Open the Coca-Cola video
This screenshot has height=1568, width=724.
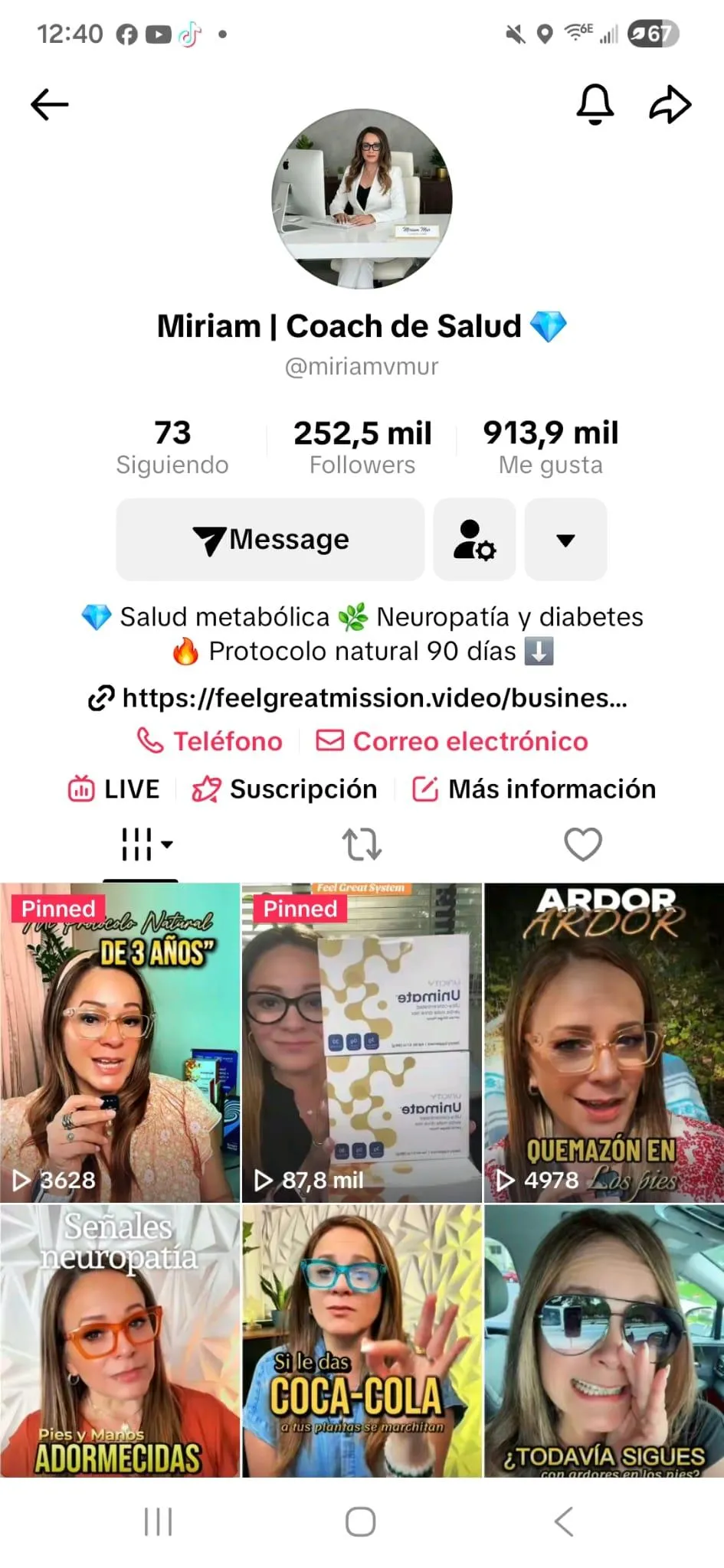tap(362, 1340)
